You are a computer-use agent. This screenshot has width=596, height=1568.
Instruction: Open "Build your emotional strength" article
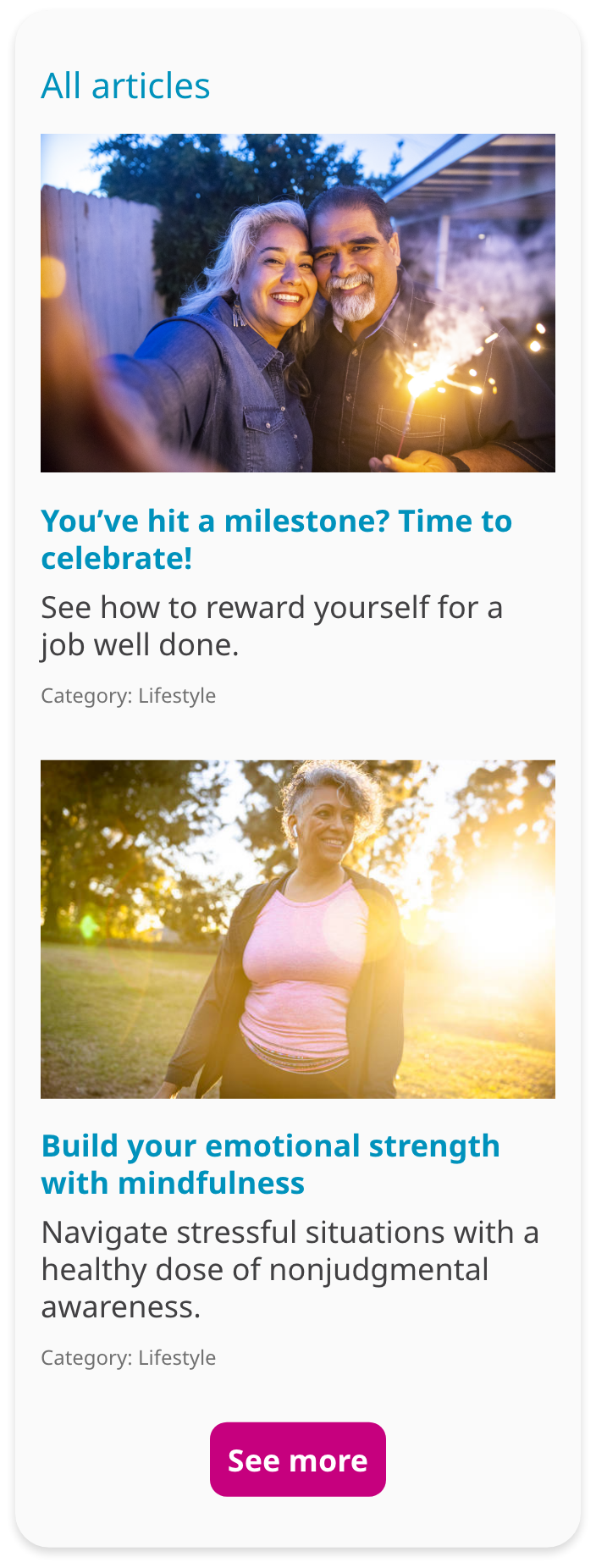[x=270, y=1164]
